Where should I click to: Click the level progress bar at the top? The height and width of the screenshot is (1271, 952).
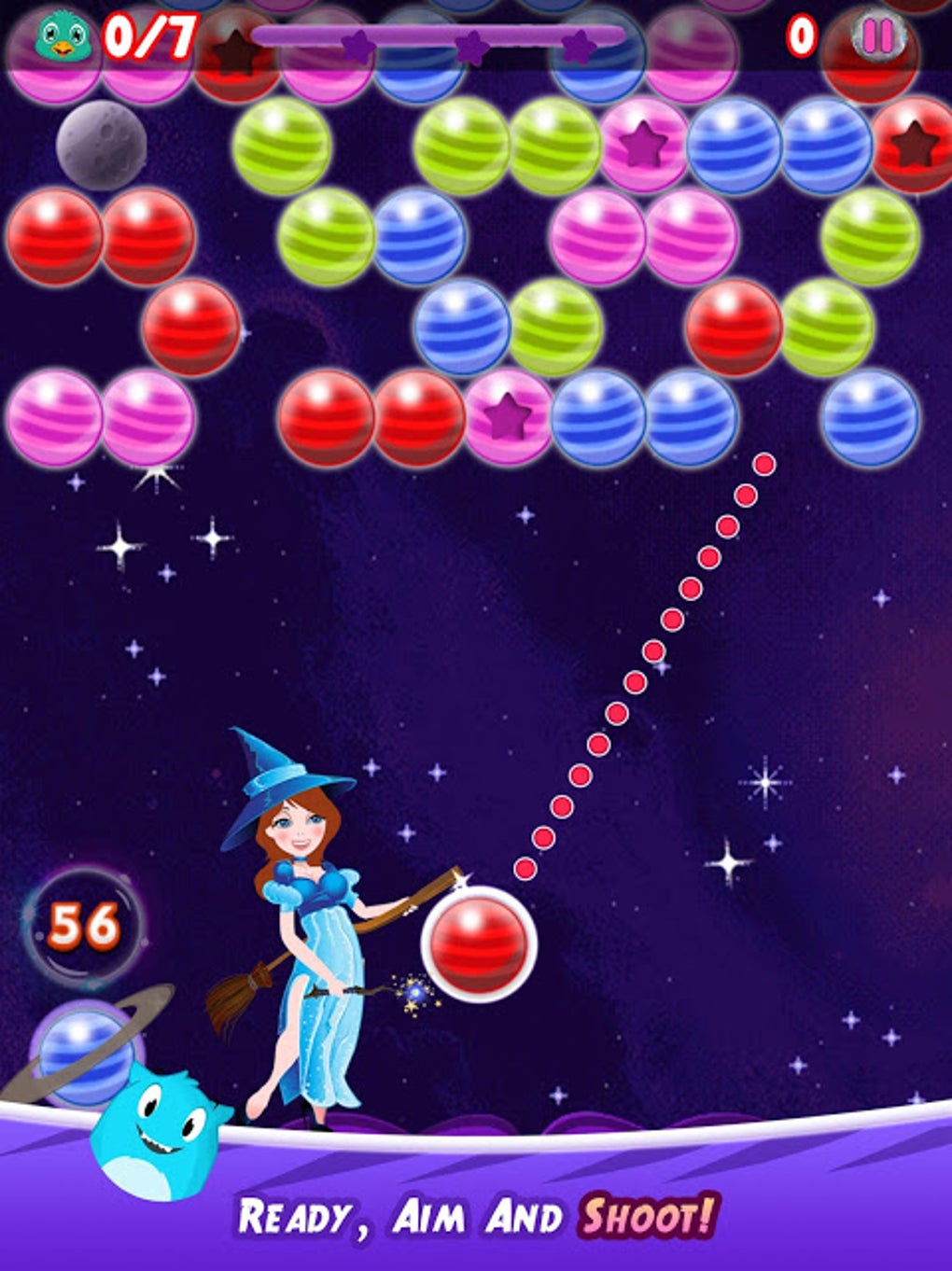point(439,35)
